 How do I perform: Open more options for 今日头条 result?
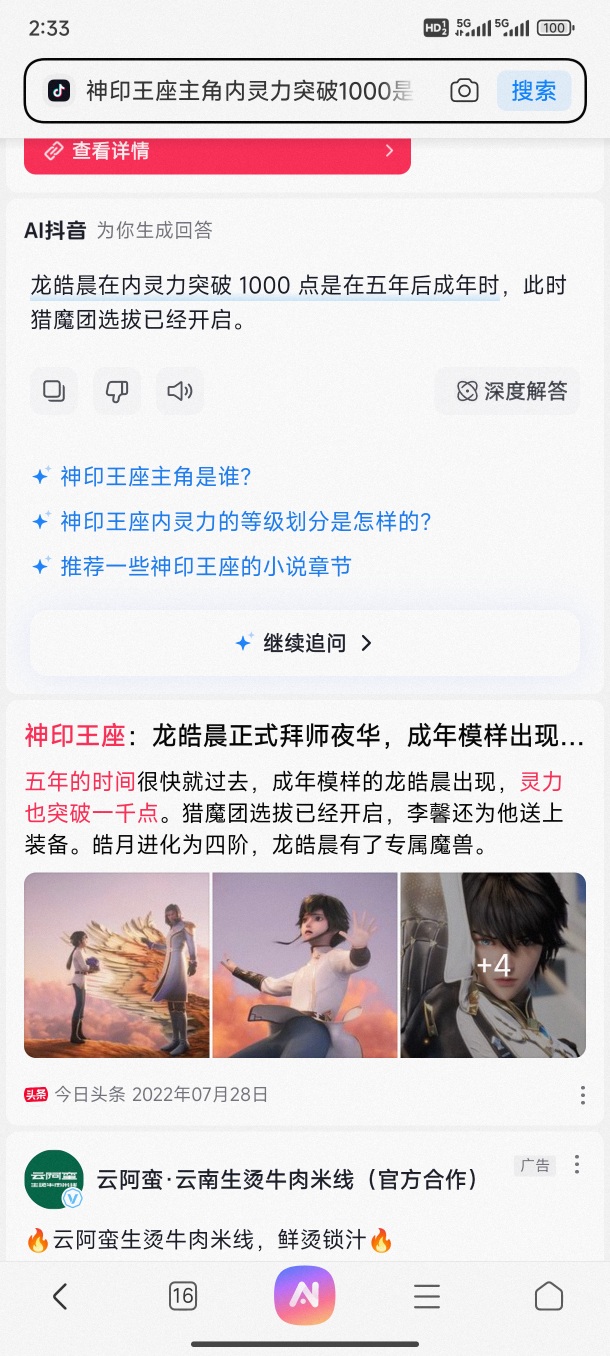tap(582, 1095)
